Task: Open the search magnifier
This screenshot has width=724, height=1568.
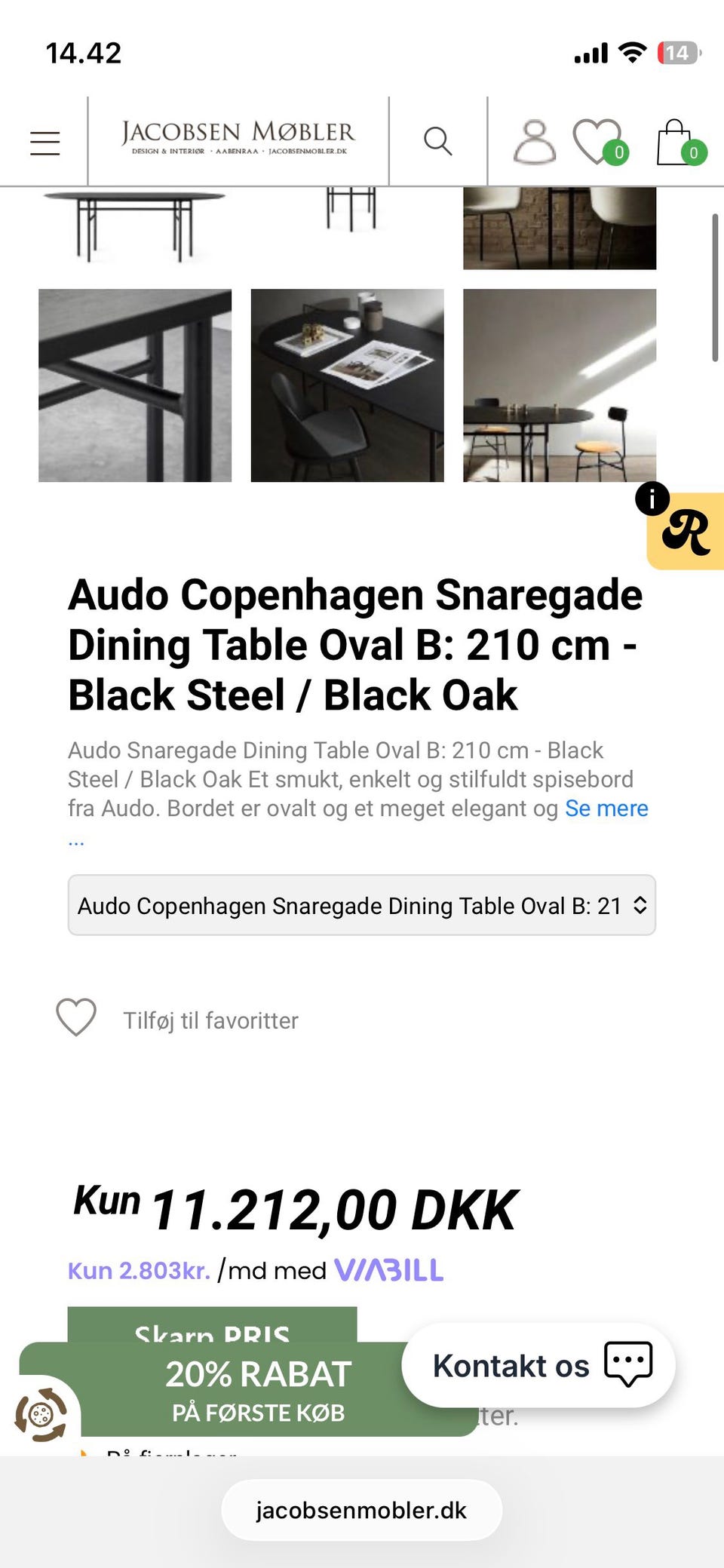Action: coord(437,141)
